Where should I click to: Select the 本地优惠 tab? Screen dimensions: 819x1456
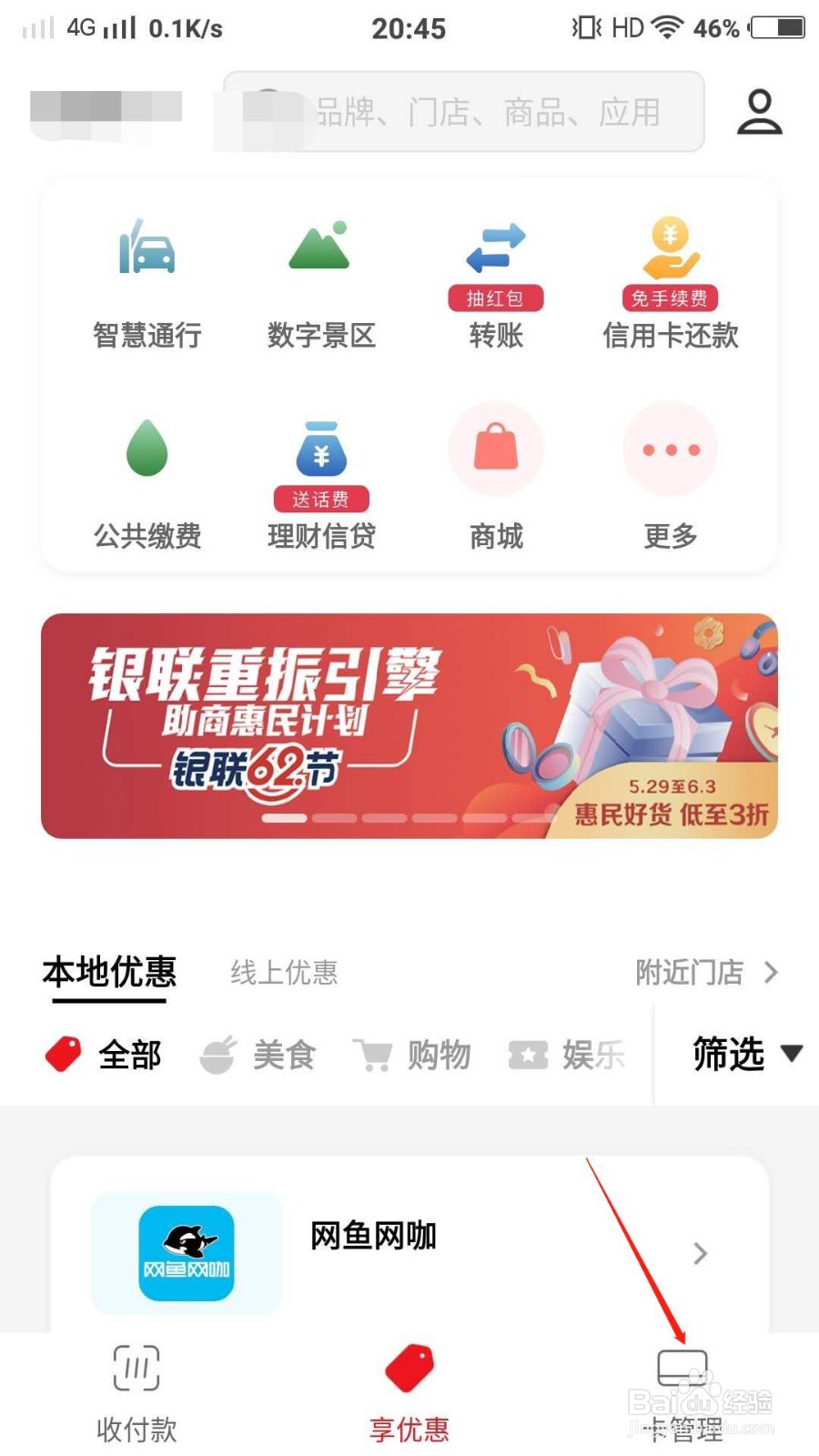107,972
